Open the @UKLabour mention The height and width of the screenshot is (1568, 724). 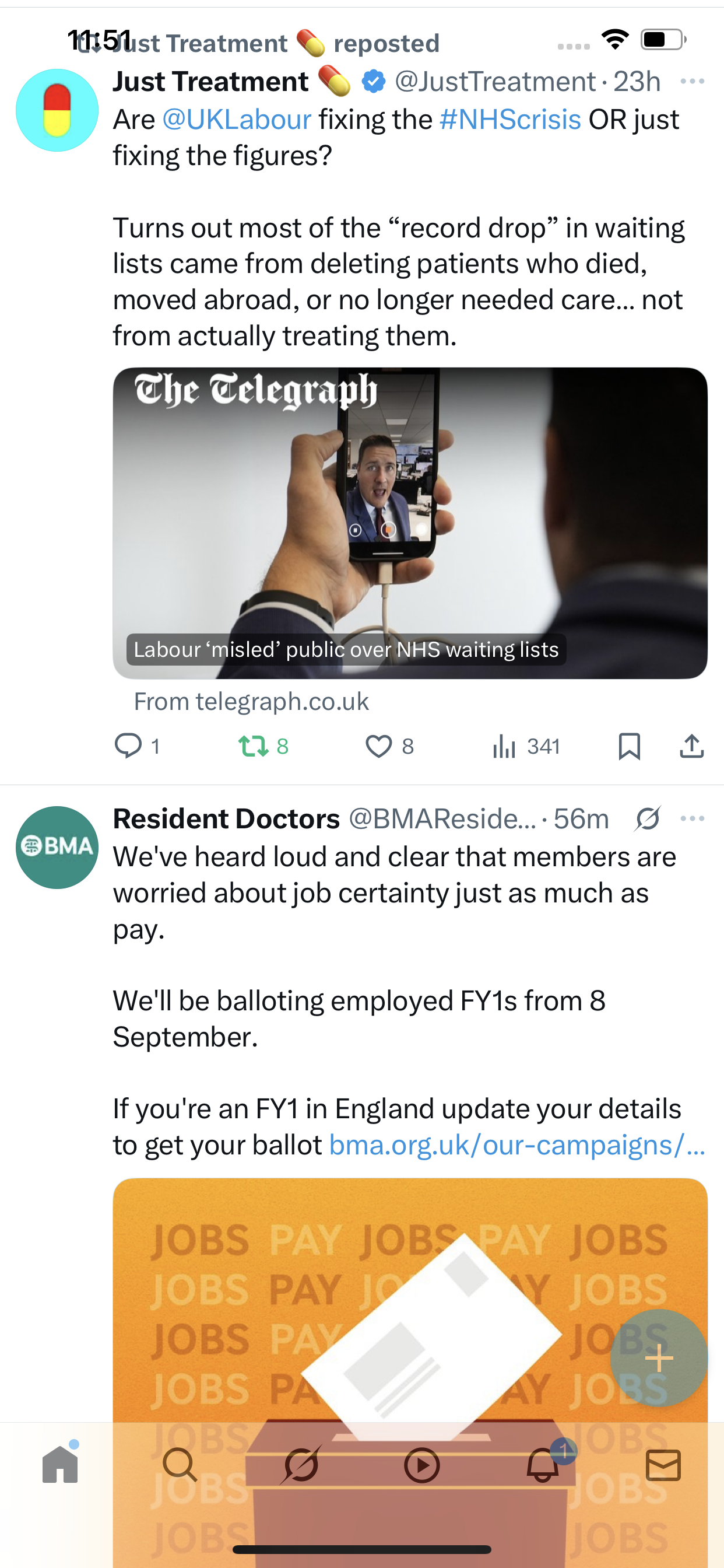pos(237,120)
